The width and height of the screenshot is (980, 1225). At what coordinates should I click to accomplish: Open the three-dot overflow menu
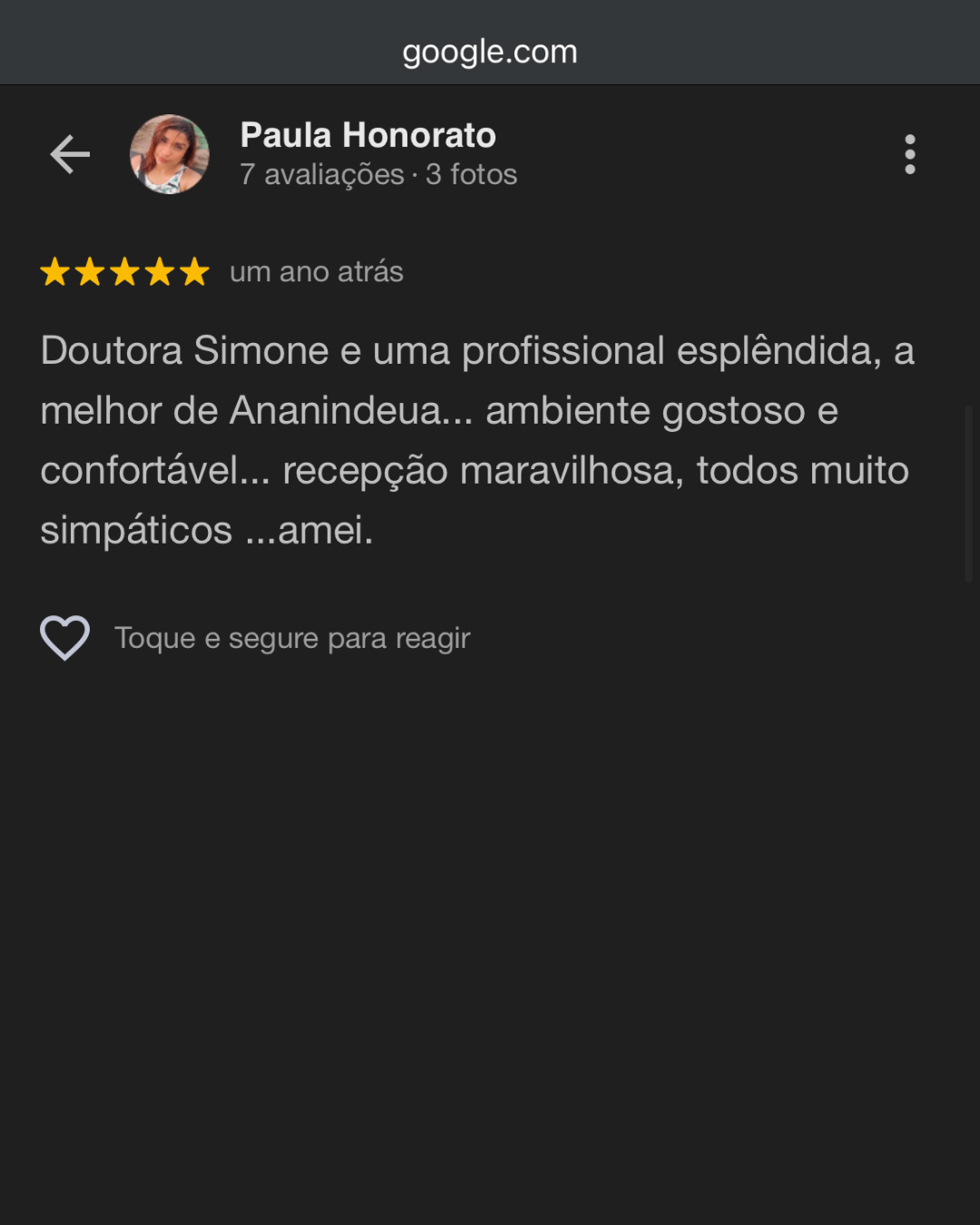[909, 154]
